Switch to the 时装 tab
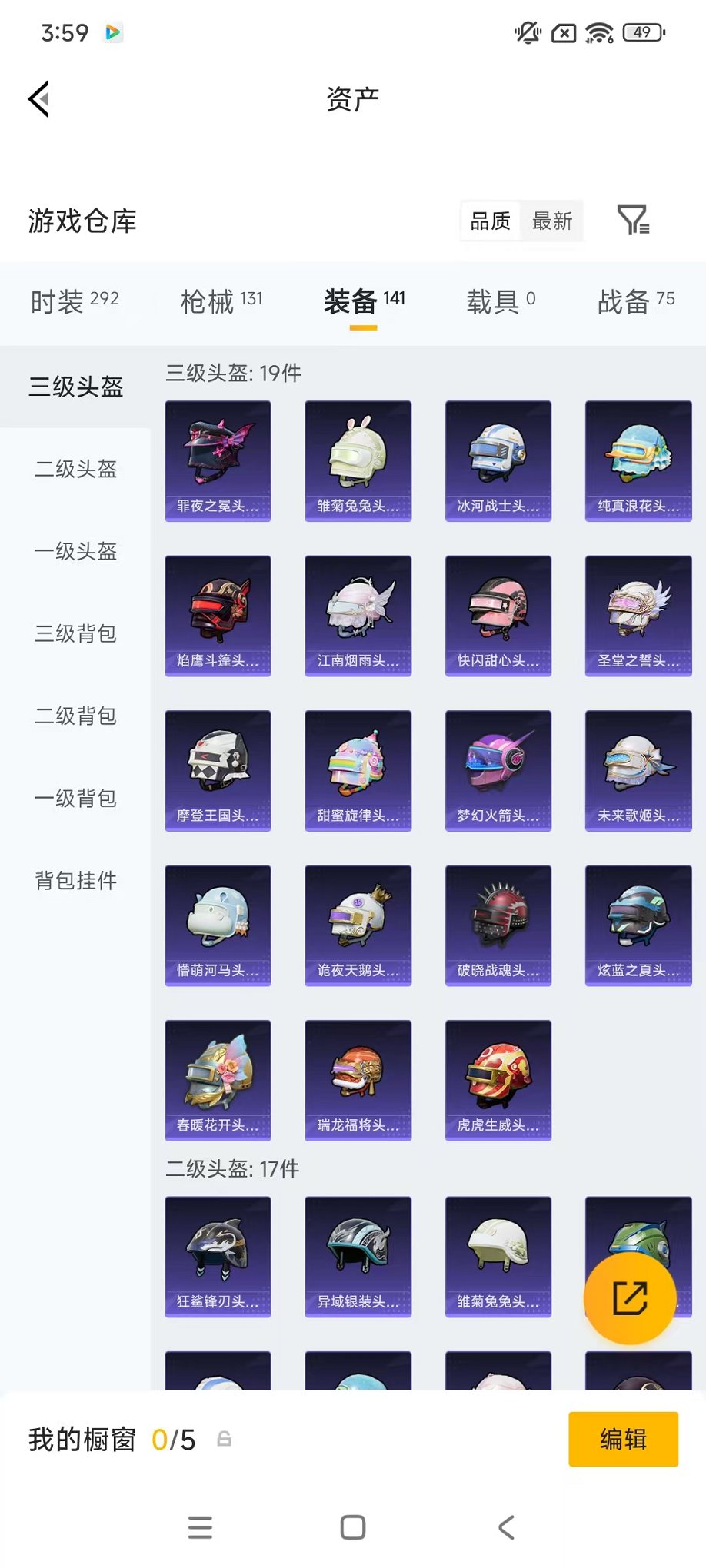This screenshot has height=1568, width=706. 75,301
